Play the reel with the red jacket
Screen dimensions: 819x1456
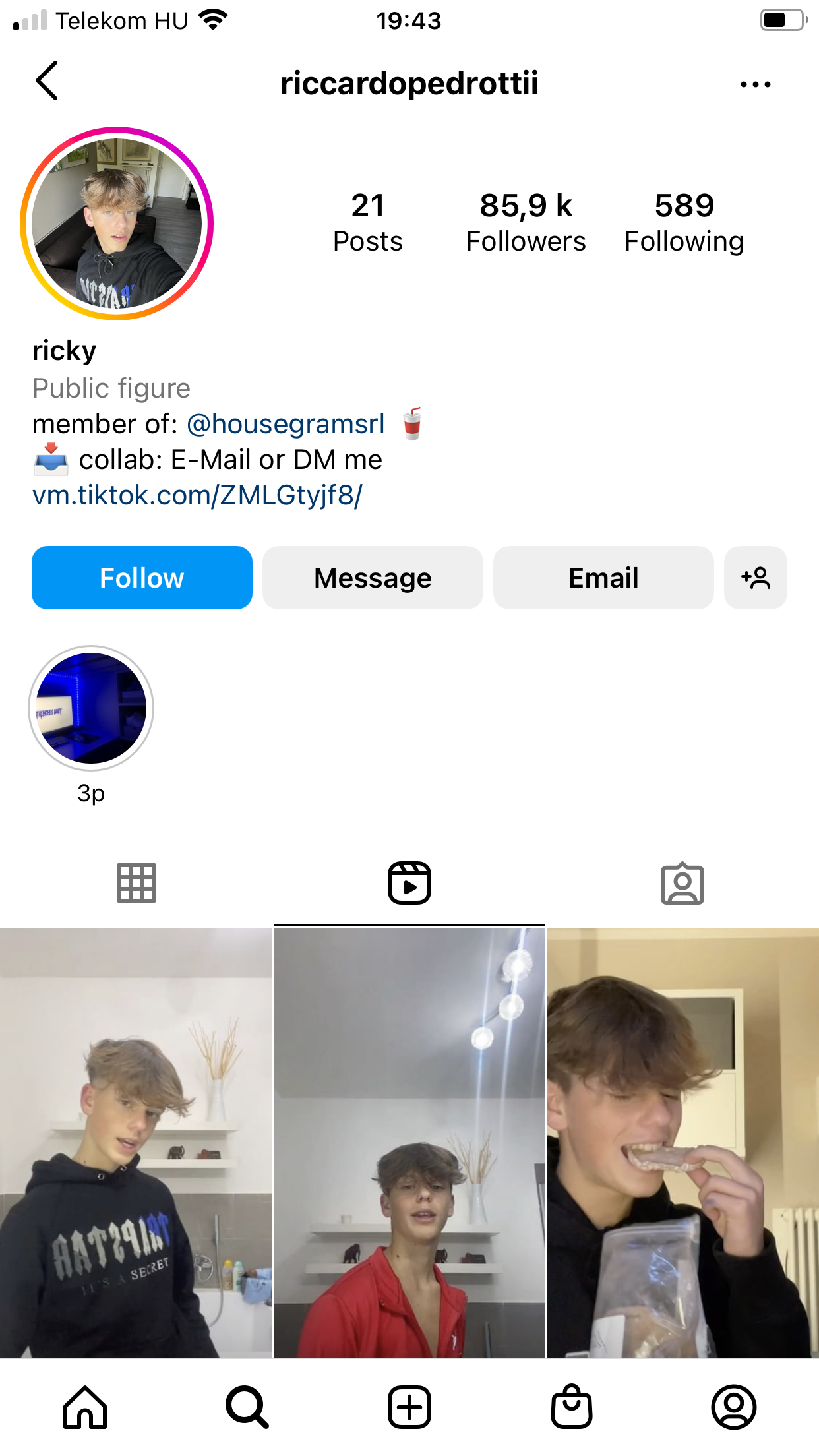[x=409, y=1142]
